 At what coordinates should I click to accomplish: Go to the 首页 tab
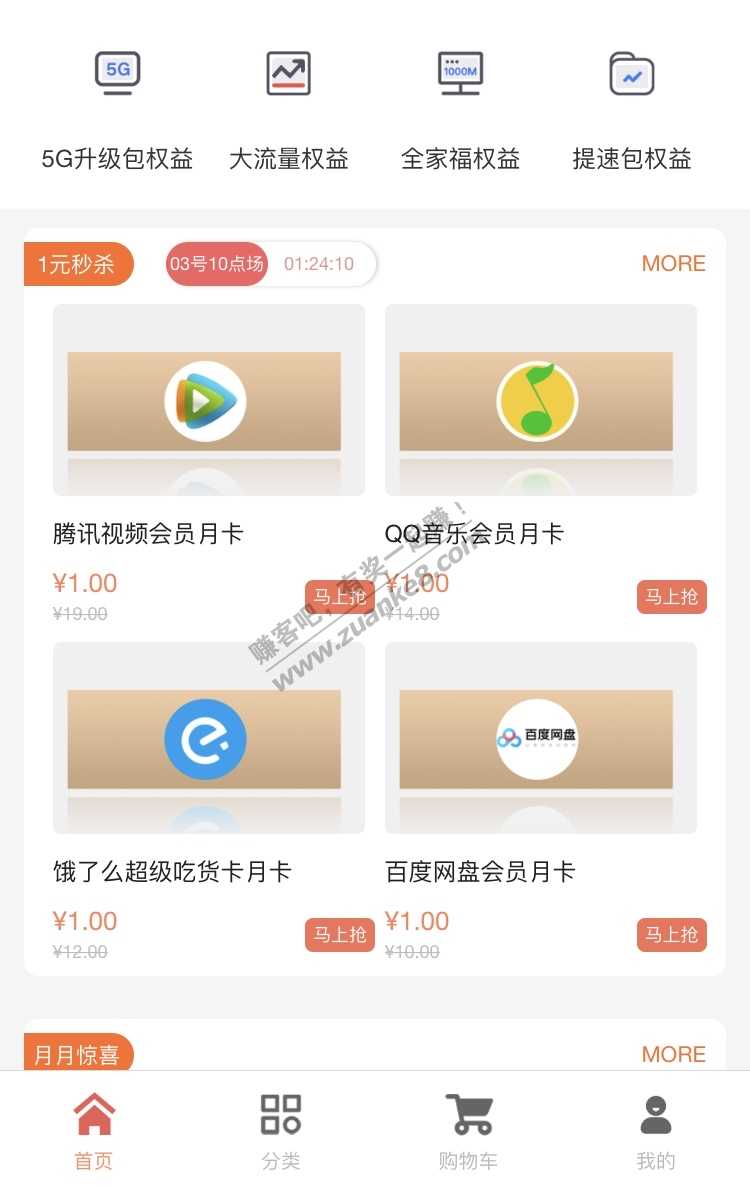pyautogui.click(x=94, y=1130)
